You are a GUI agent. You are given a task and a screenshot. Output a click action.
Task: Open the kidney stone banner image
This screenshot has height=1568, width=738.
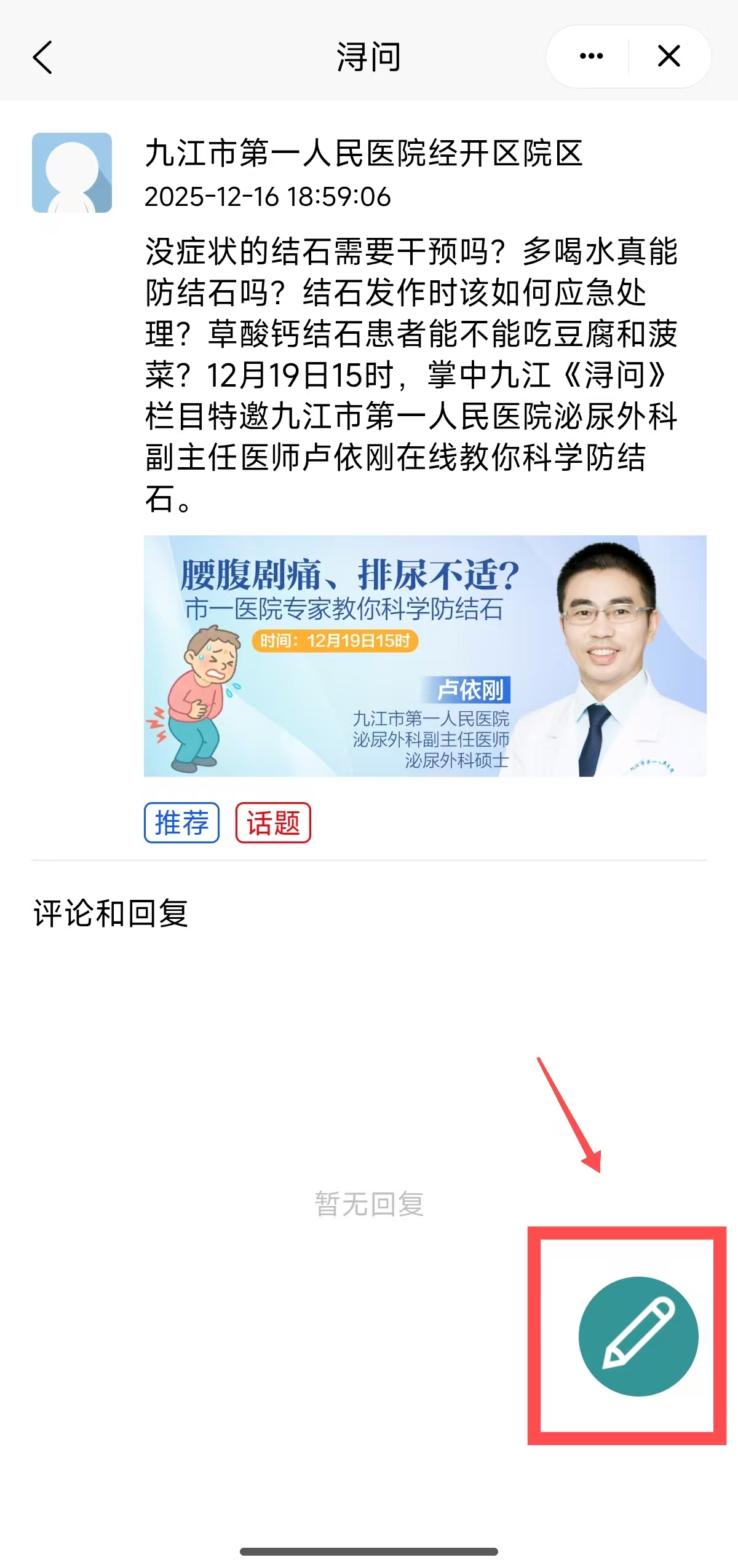[424, 655]
